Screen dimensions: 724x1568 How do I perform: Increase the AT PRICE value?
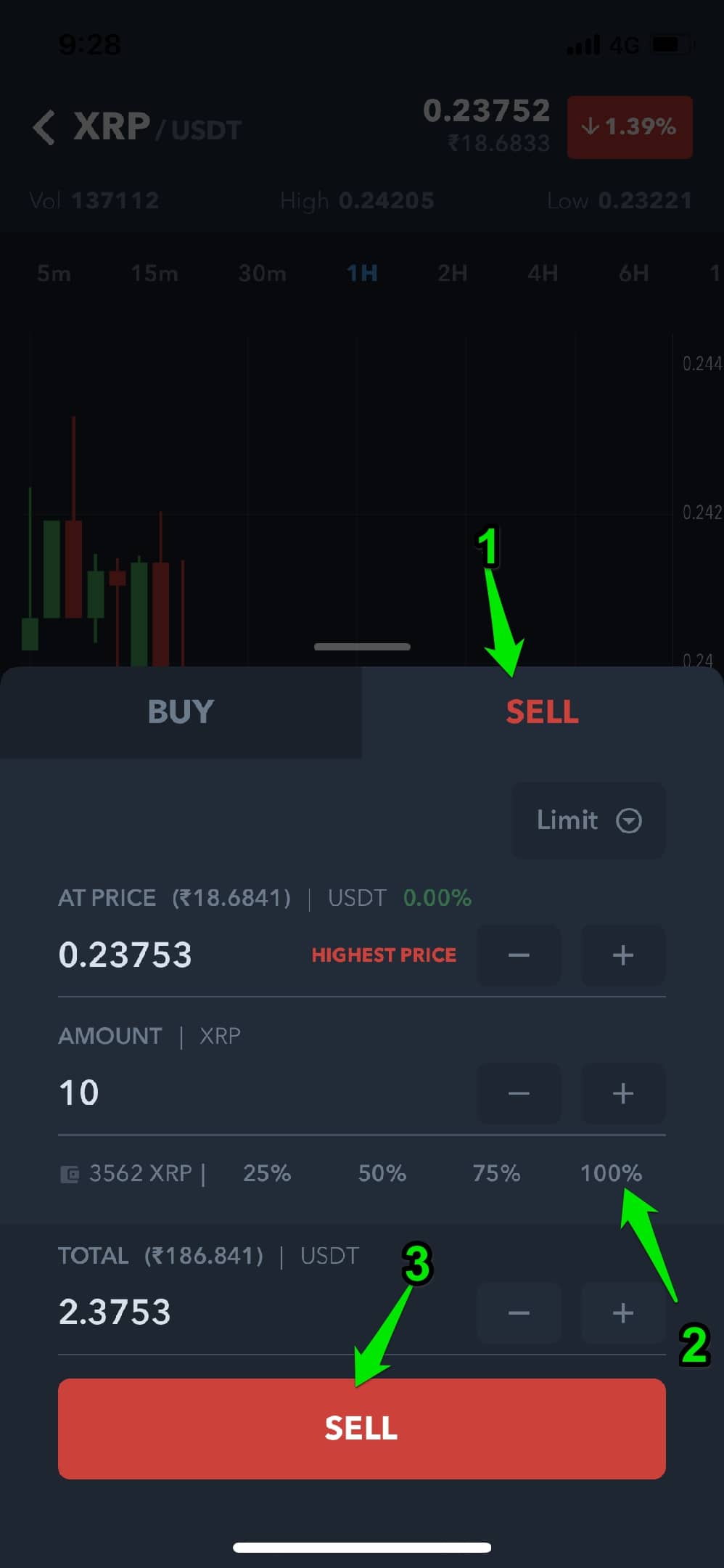click(x=623, y=955)
